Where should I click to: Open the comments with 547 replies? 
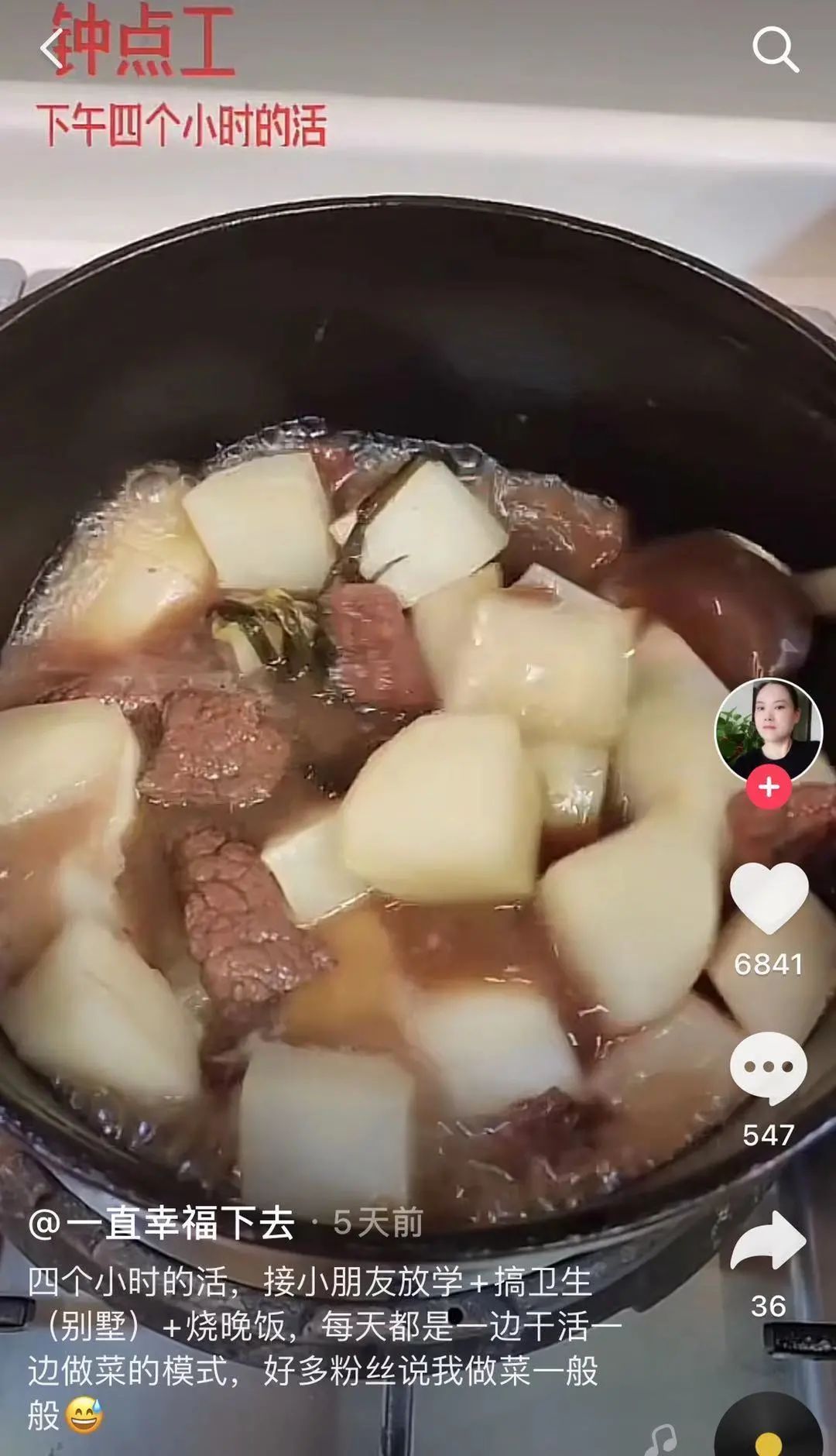[769, 1069]
